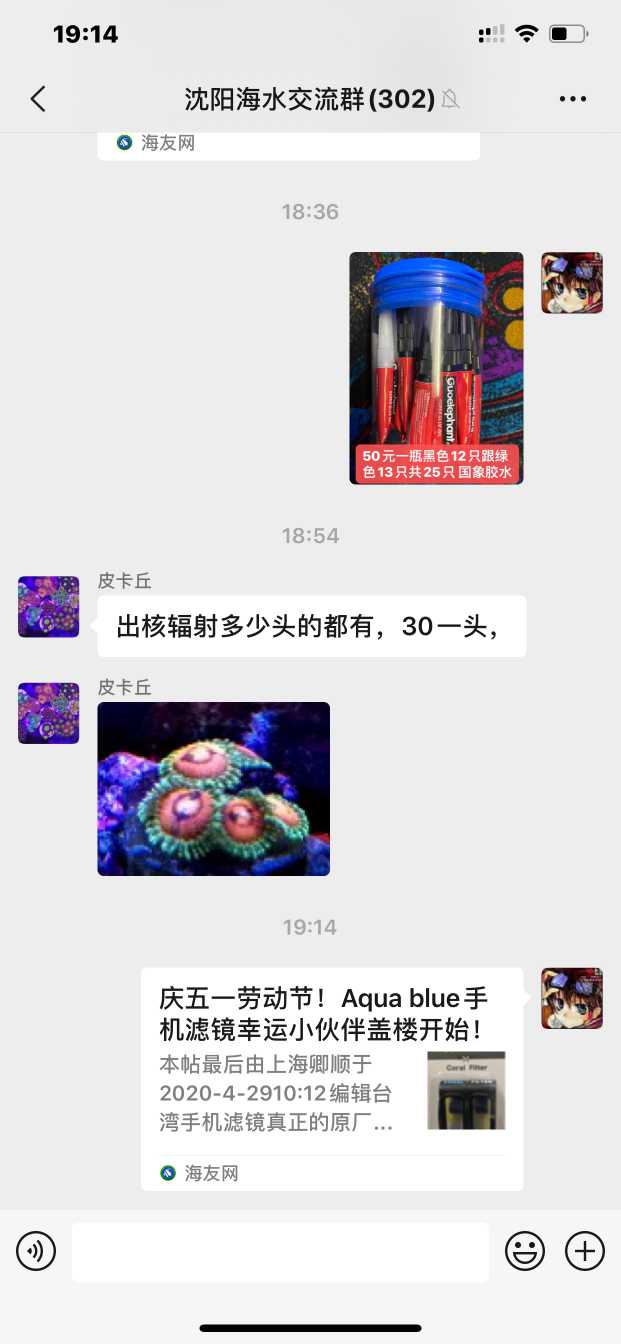Focus the message text field
This screenshot has width=621, height=1344.
click(x=280, y=1251)
